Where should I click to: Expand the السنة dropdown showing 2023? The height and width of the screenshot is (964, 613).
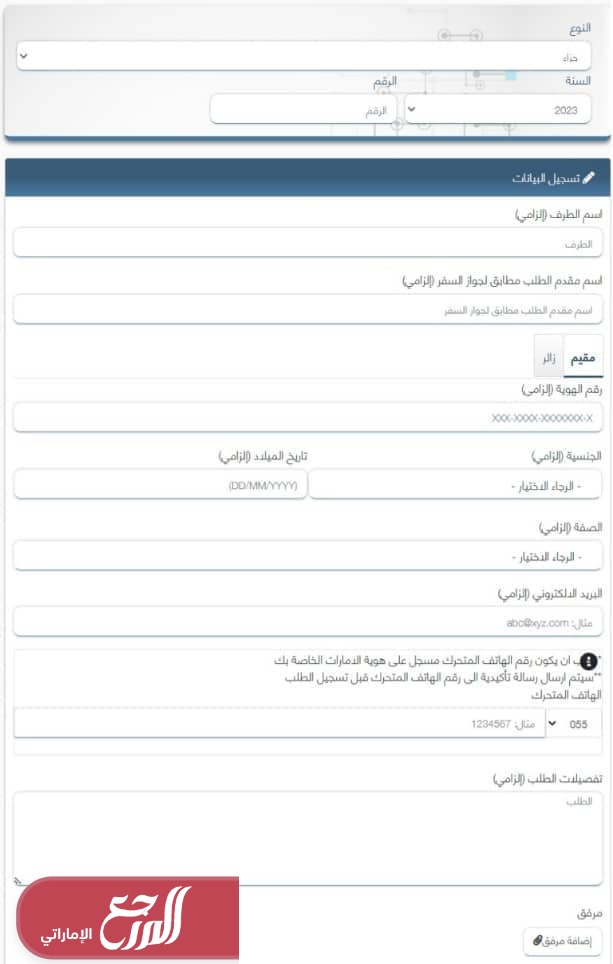pos(497,109)
